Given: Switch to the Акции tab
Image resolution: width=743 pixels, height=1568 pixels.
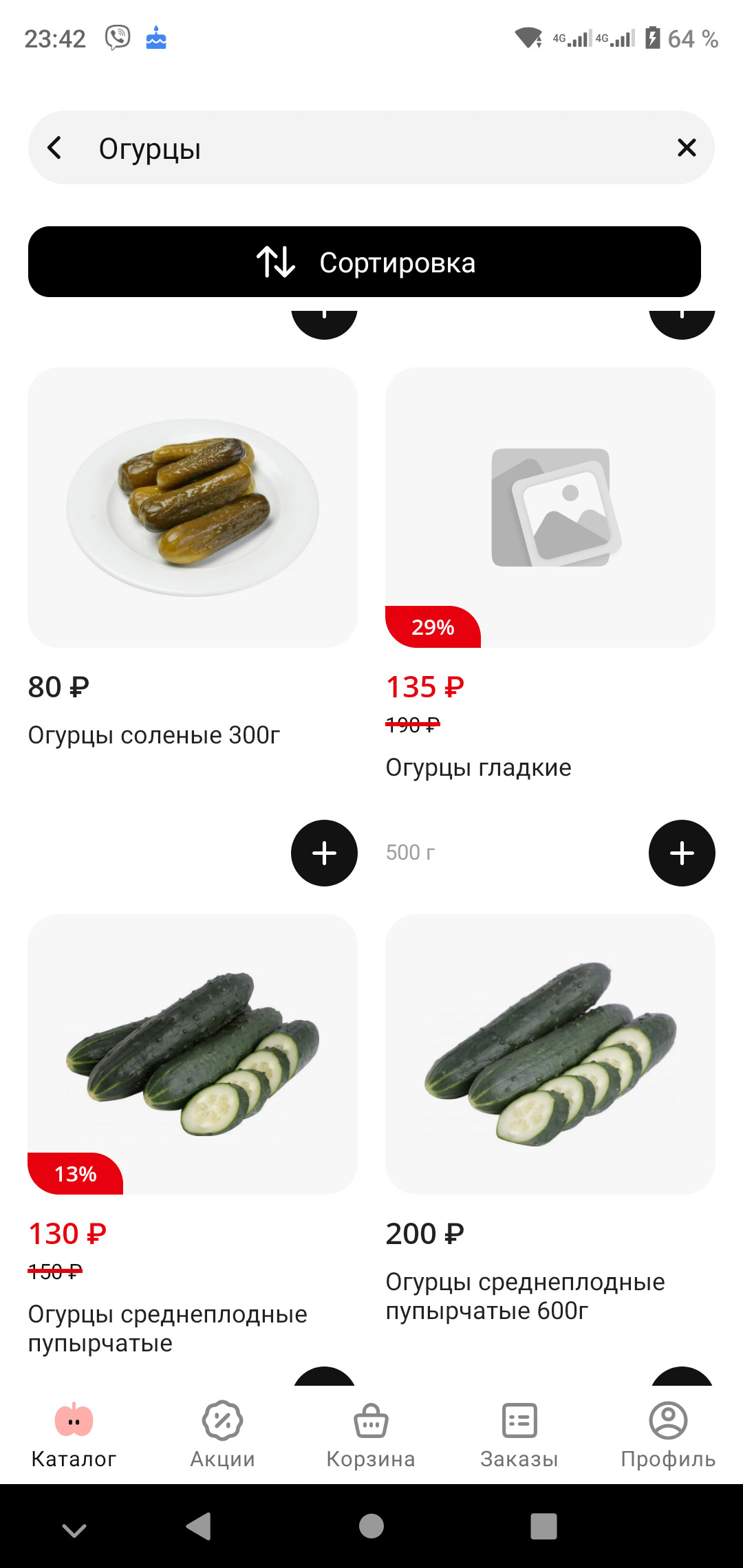Looking at the screenshot, I should (x=223, y=1435).
